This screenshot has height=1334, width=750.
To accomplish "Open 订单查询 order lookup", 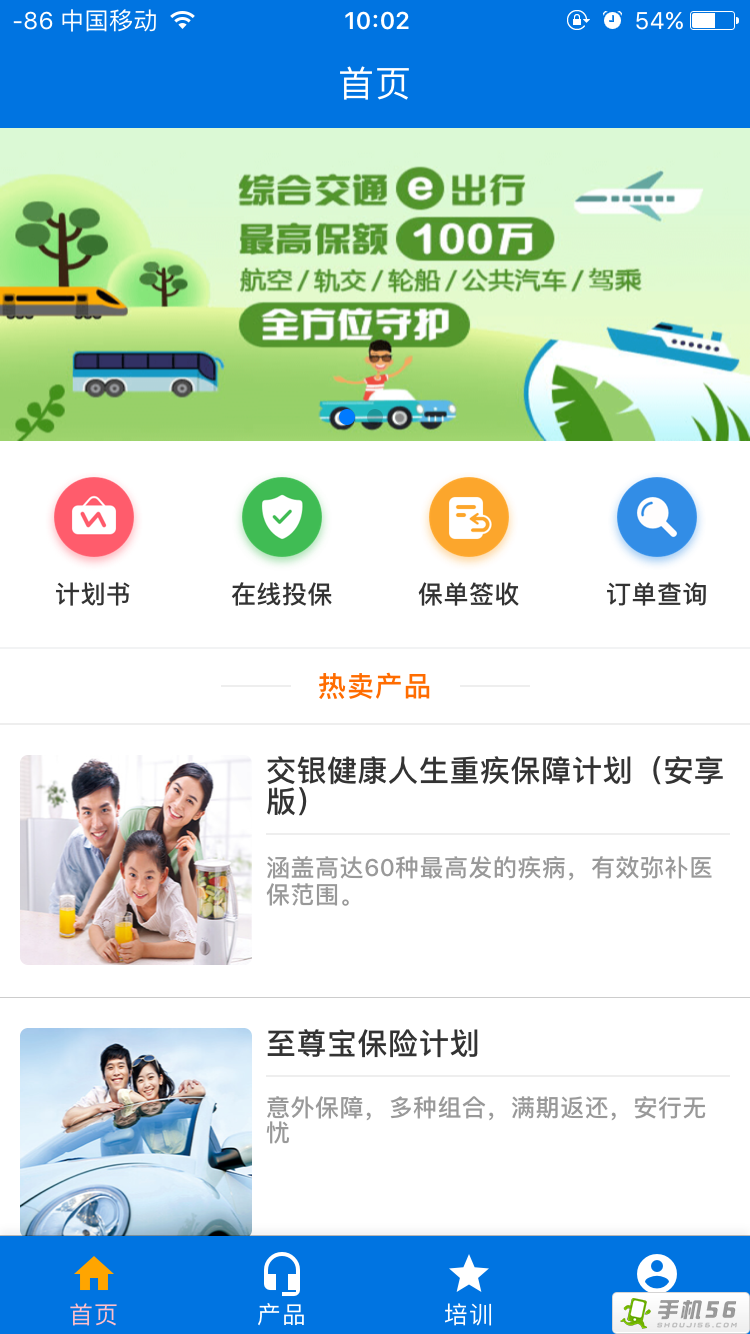I will tap(656, 541).
